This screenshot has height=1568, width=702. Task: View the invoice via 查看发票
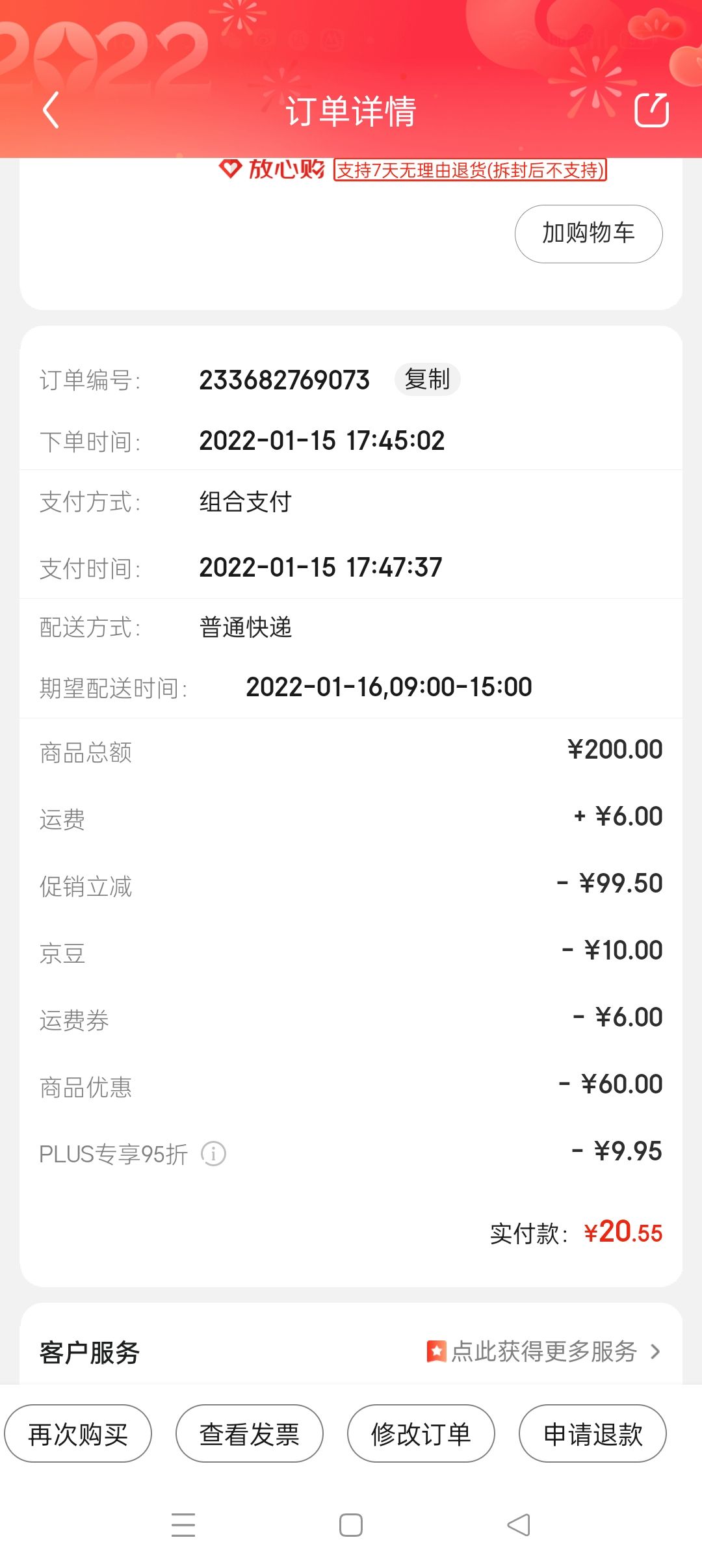(x=249, y=1433)
